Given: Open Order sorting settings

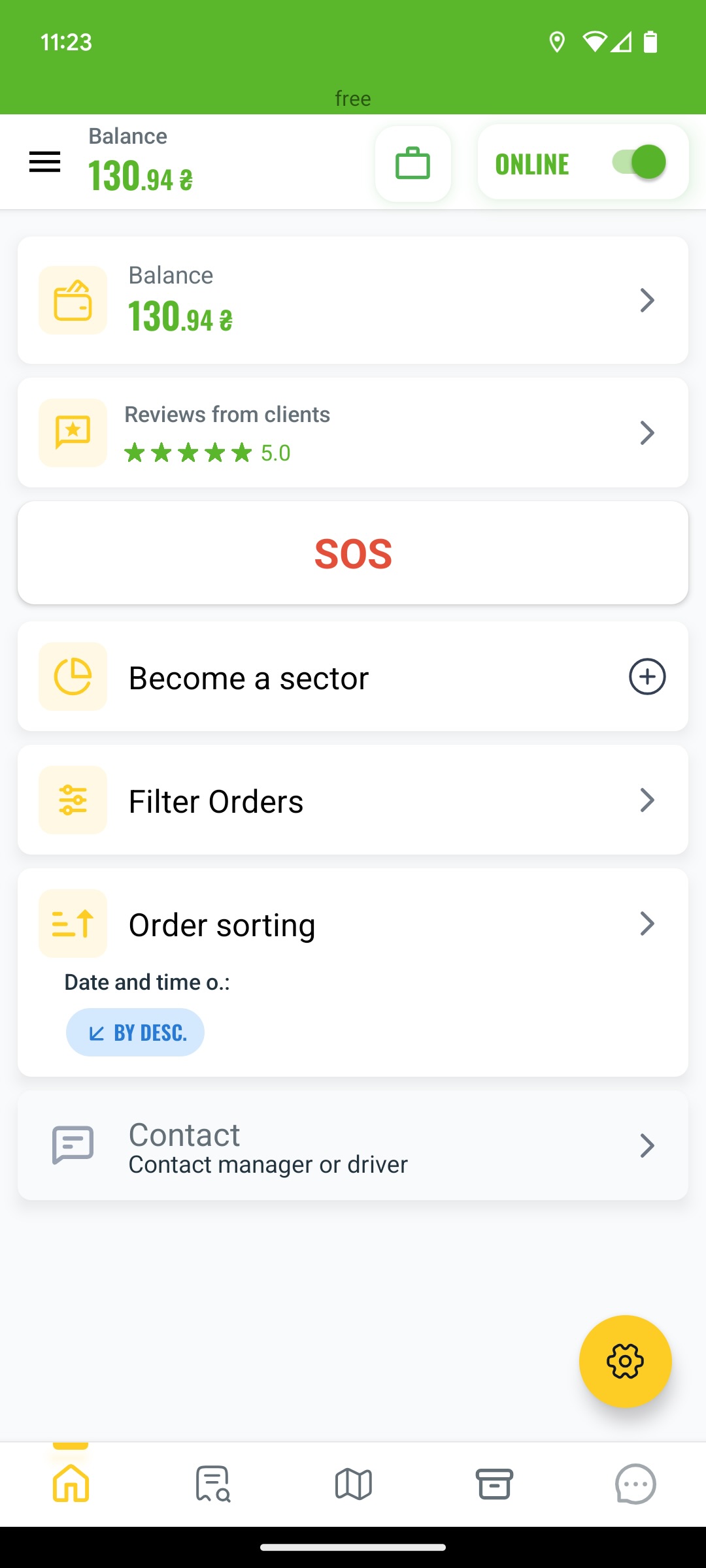Looking at the screenshot, I should pyautogui.click(x=353, y=924).
